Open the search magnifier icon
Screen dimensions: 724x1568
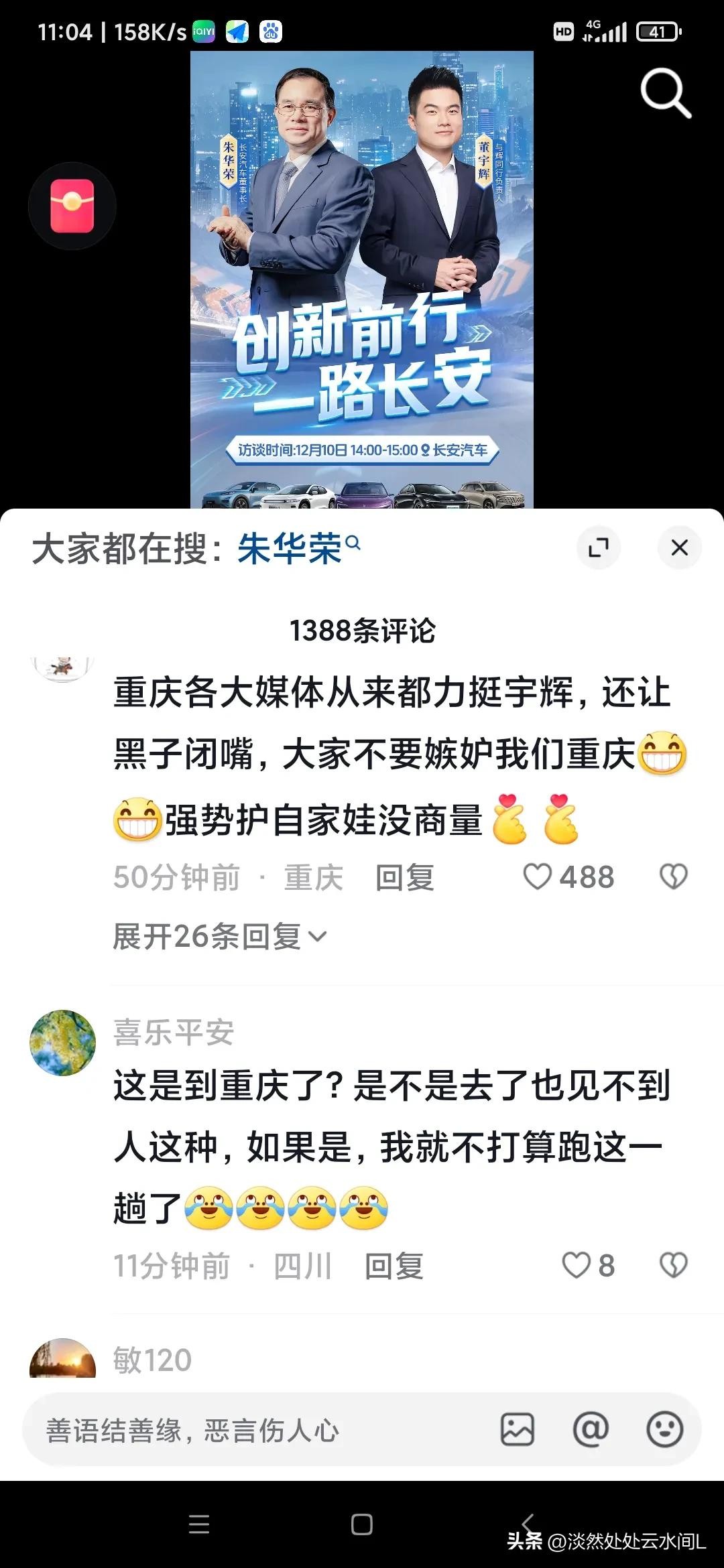(665, 93)
